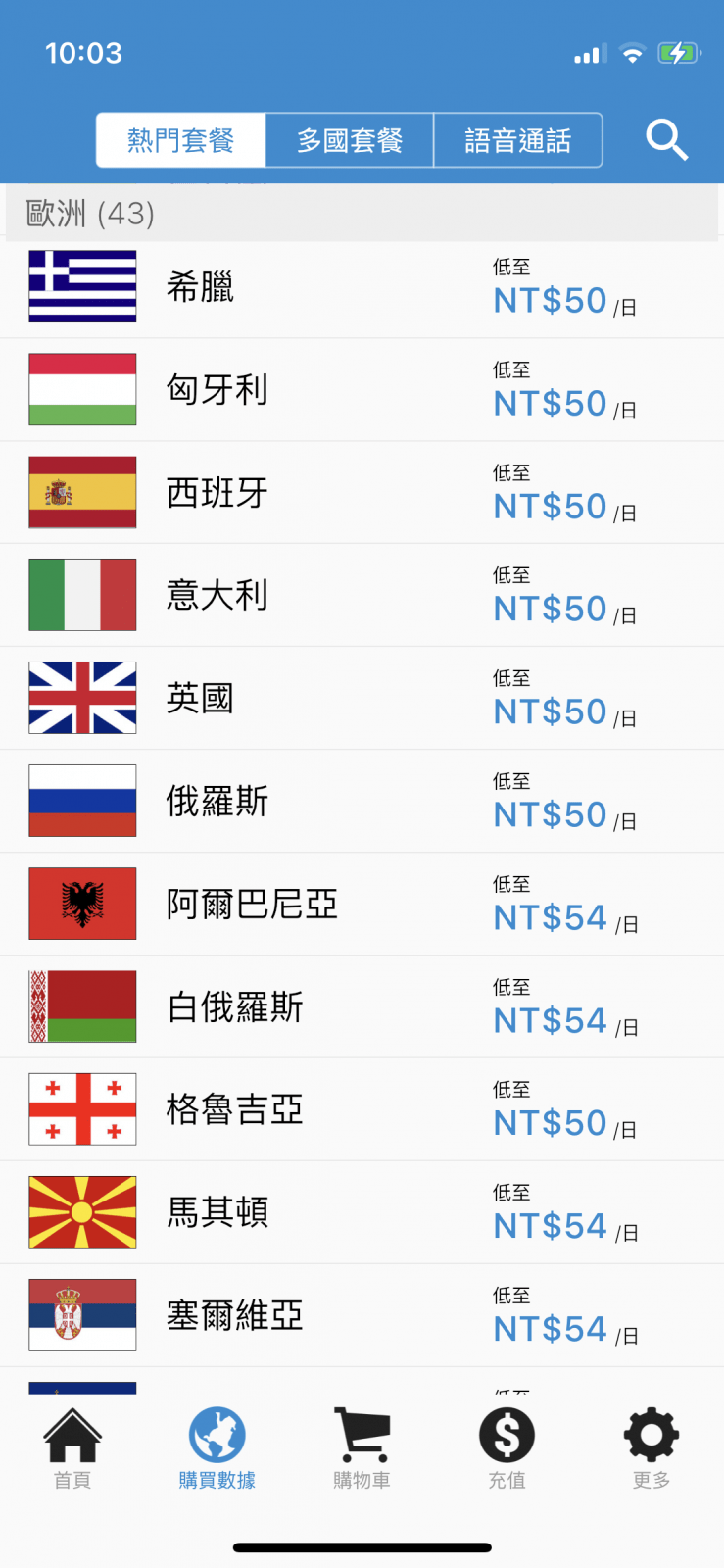Select the 意大利 country row
This screenshot has width=724, height=1568.
click(x=362, y=595)
